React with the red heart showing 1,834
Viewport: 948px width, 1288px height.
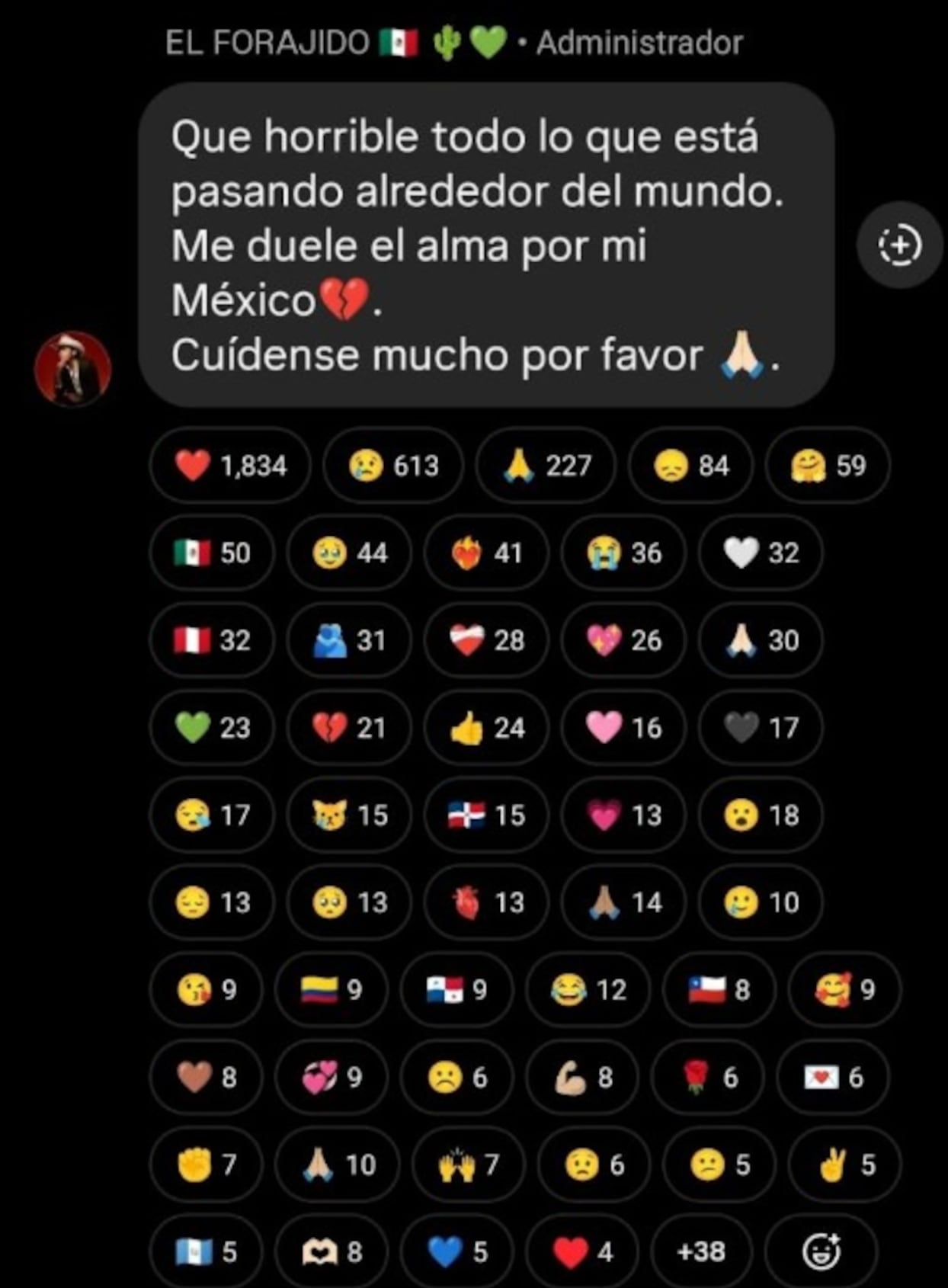coord(230,465)
